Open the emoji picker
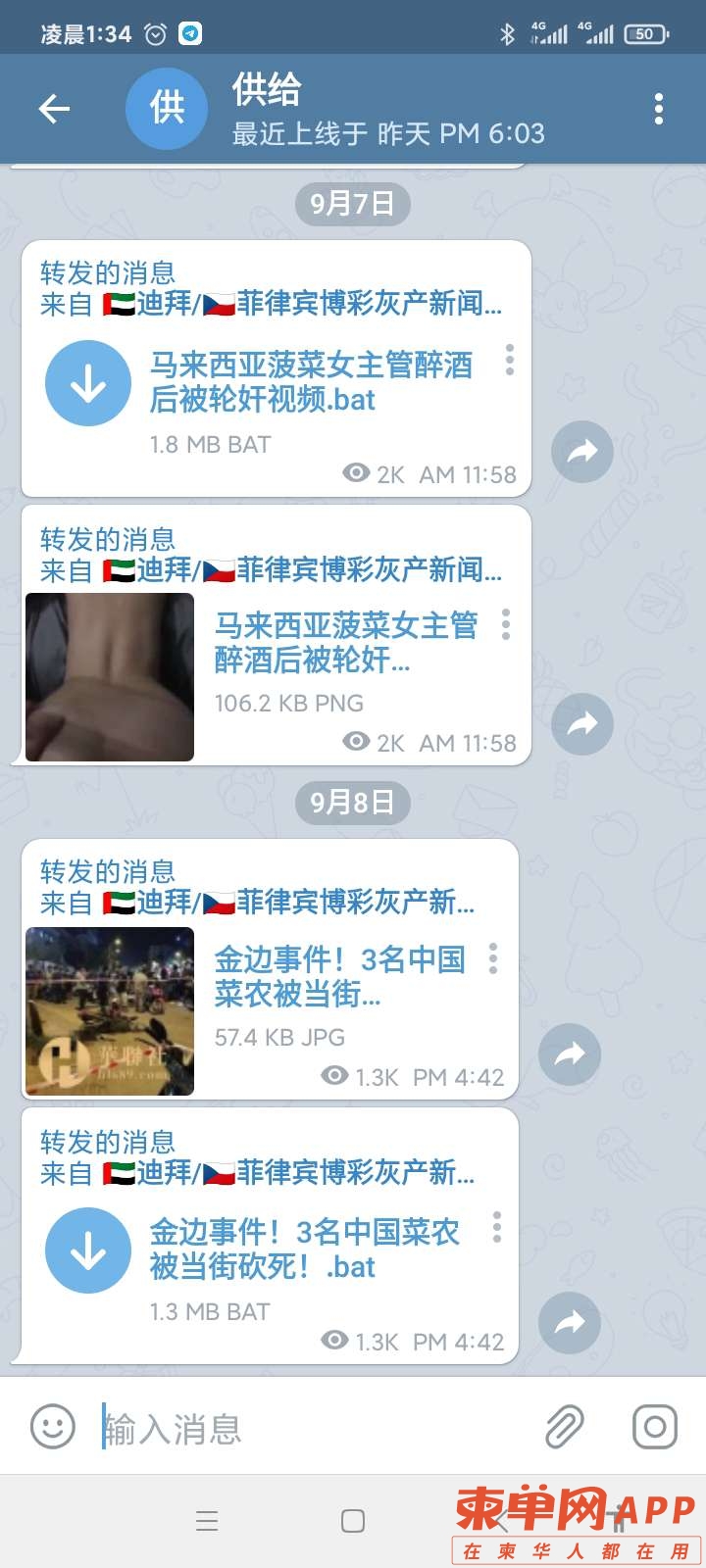 point(53,1427)
